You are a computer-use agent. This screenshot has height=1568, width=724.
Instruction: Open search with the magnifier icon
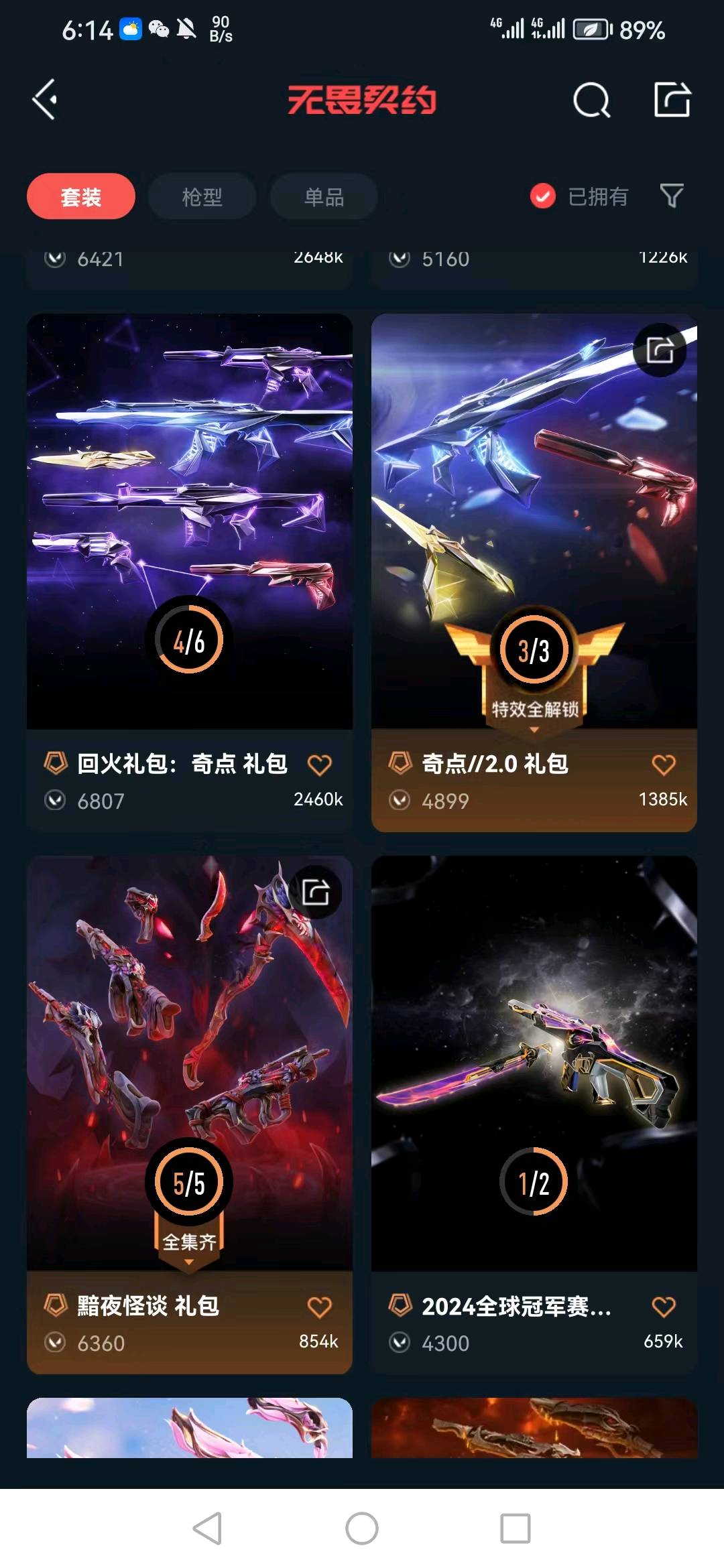(x=591, y=101)
